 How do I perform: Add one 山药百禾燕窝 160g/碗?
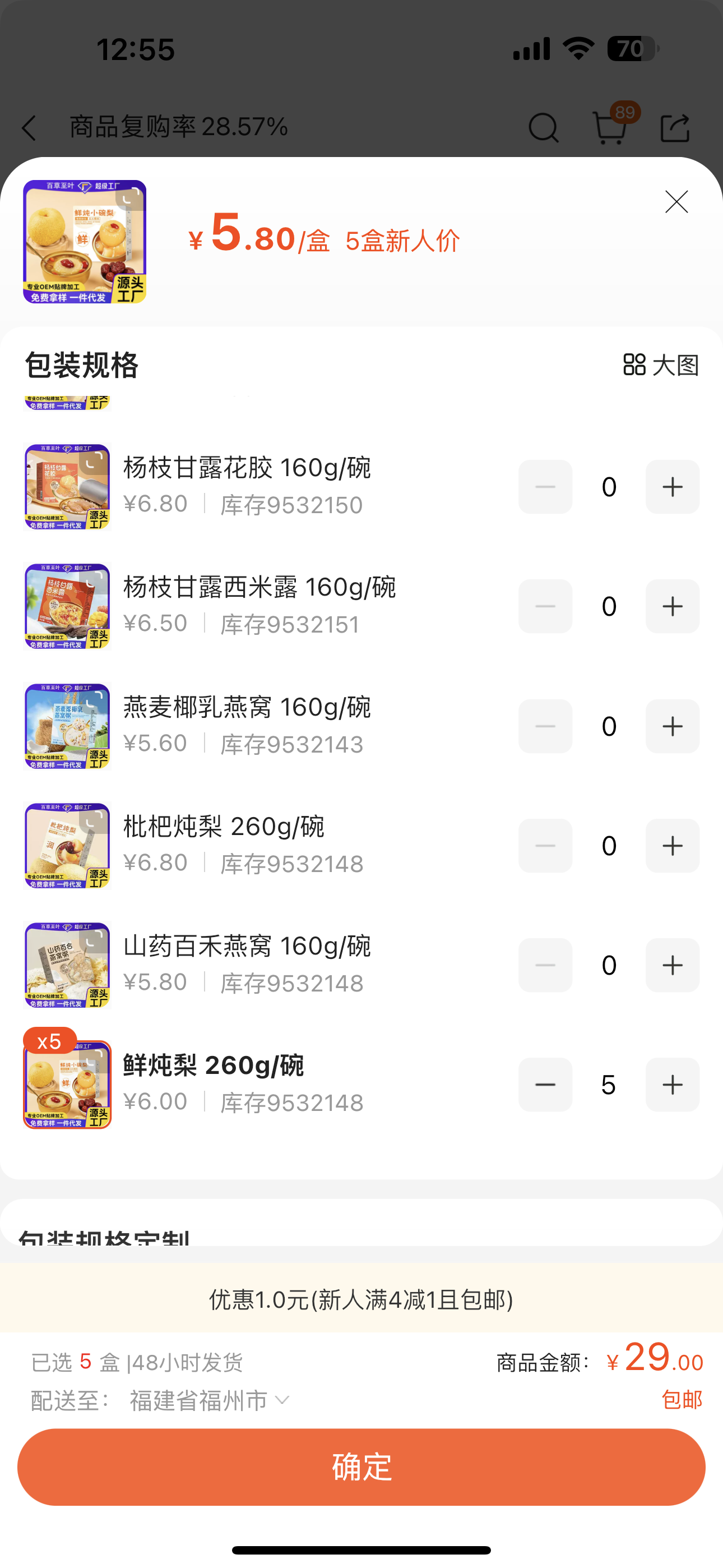672,965
